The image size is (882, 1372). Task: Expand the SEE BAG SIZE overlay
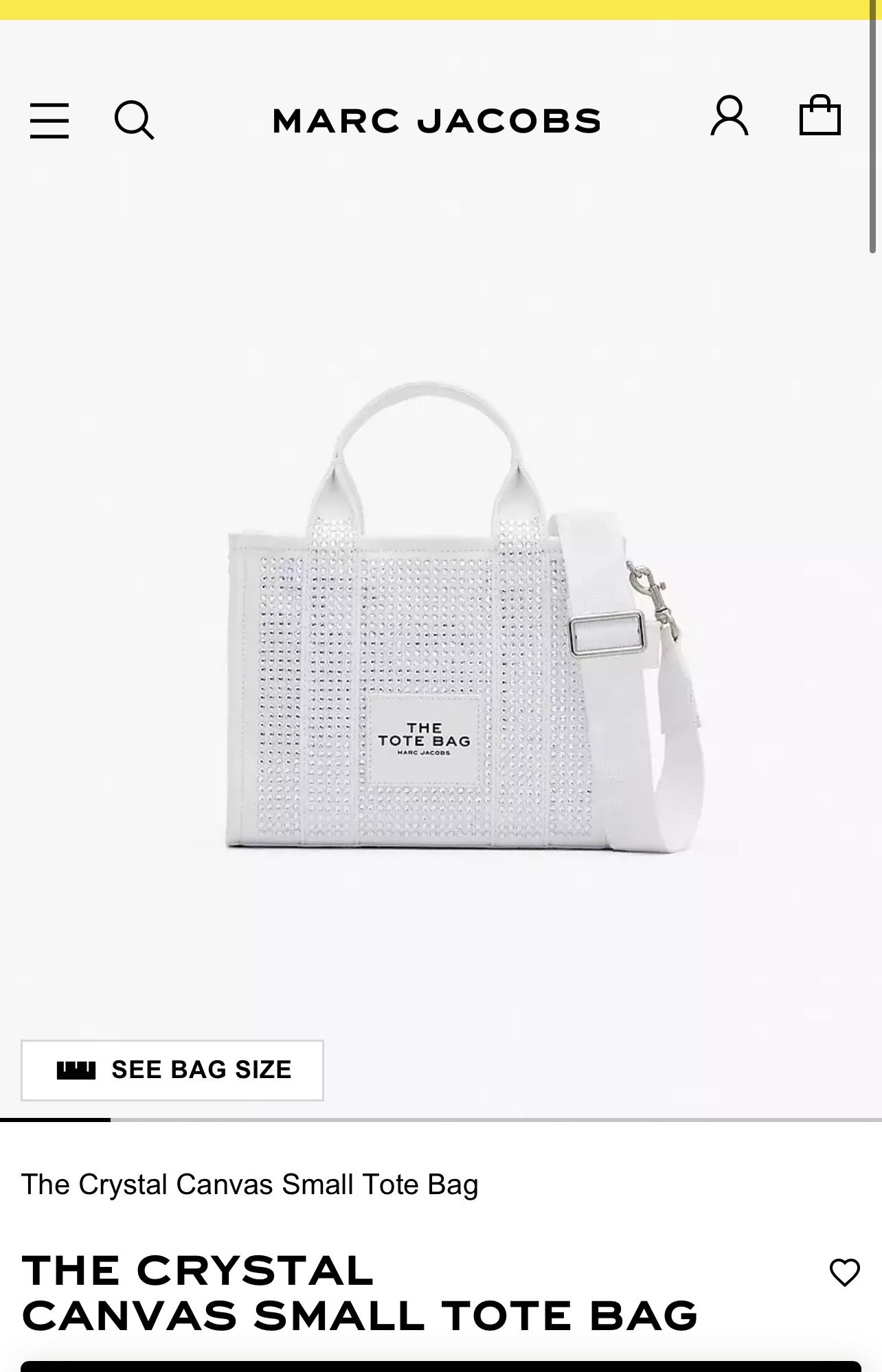click(172, 1070)
